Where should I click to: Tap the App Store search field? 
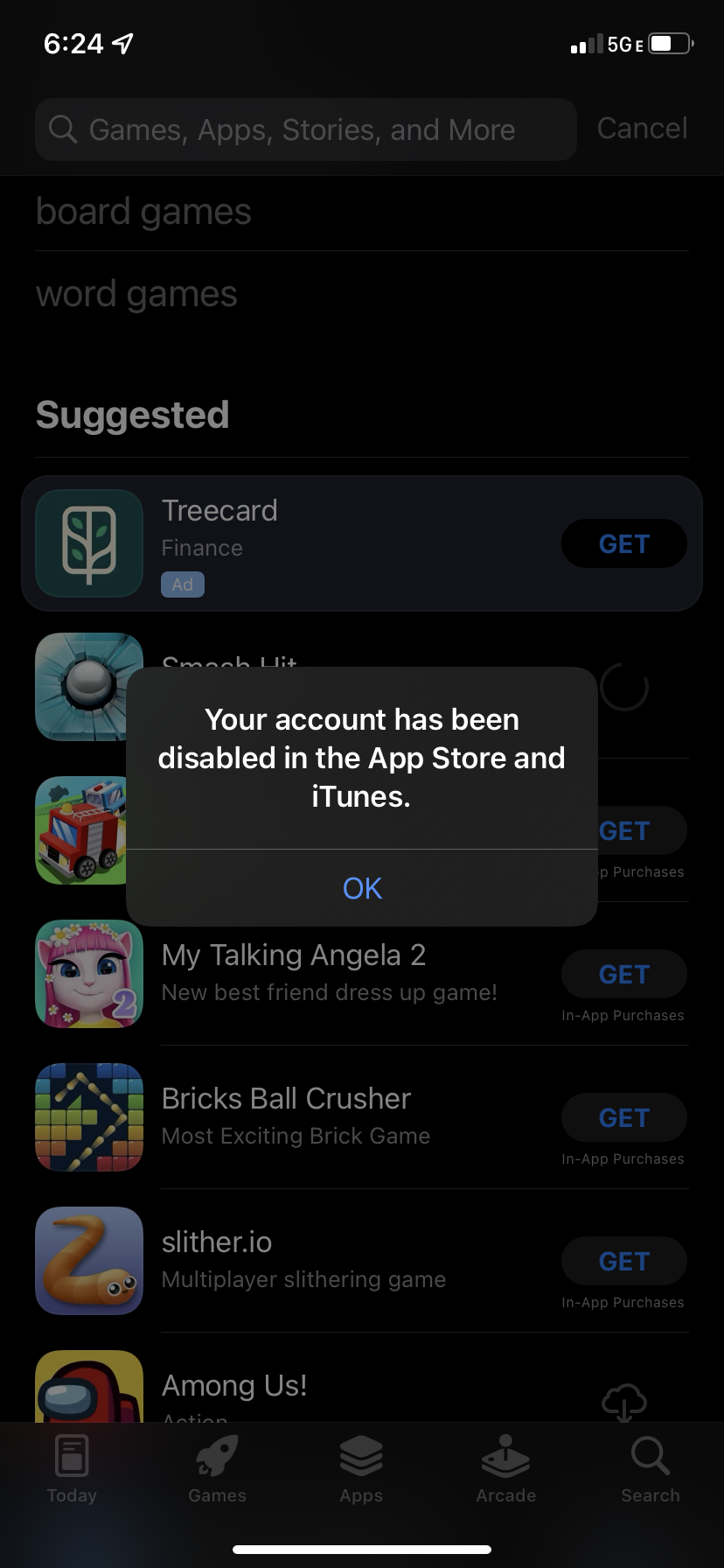point(306,129)
